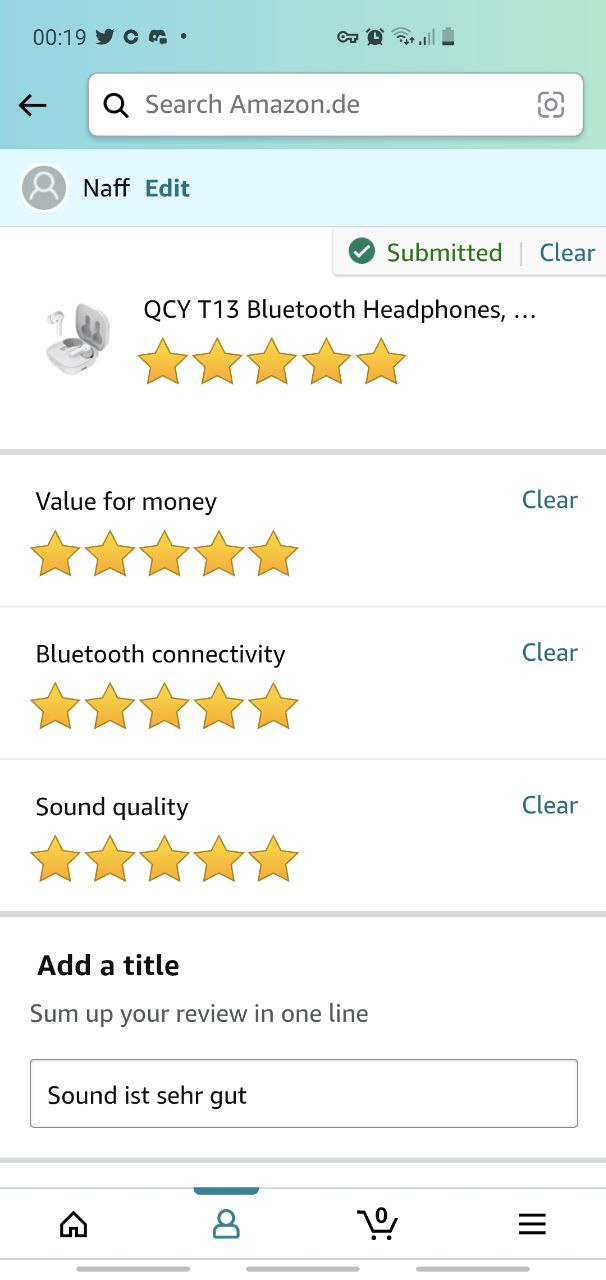Clear the submitted overall rating
Screen dimensions: 606x1280
[567, 252]
